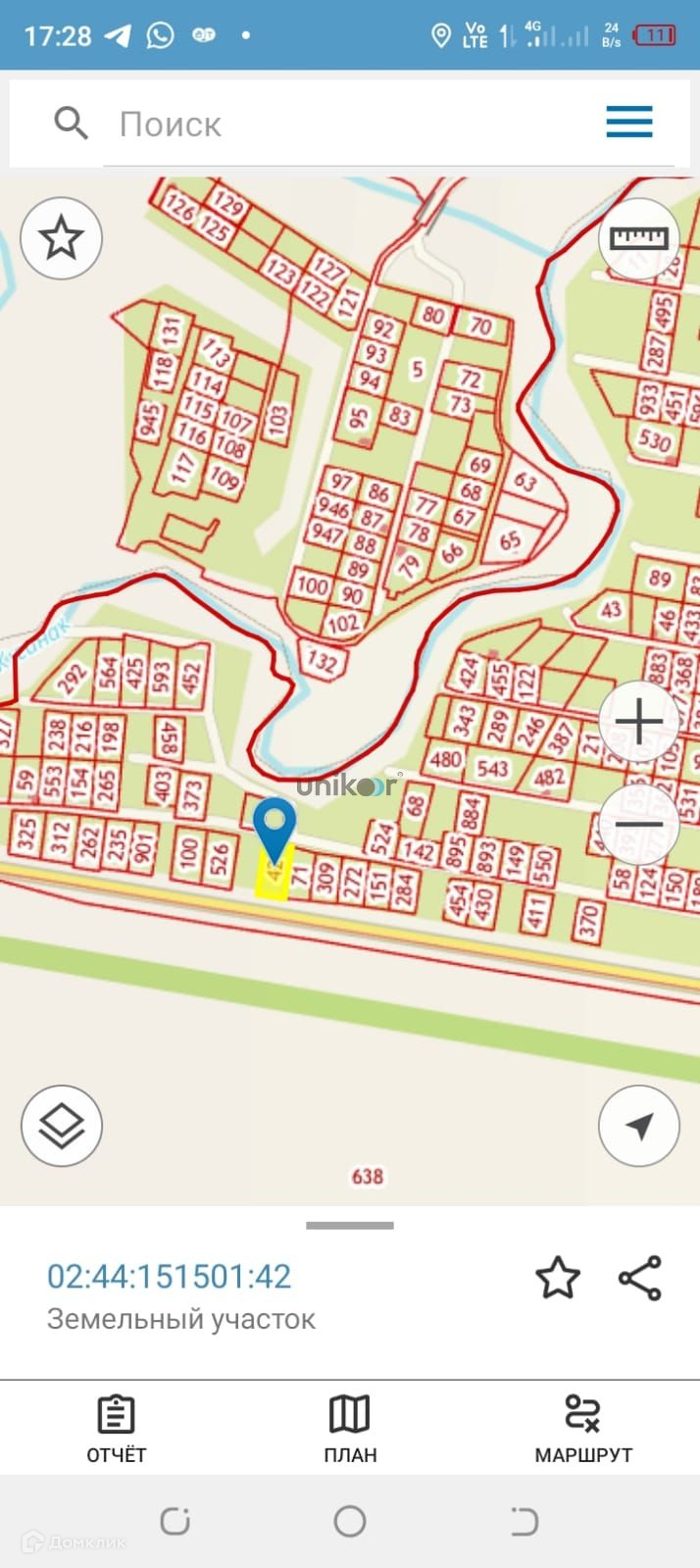The height and width of the screenshot is (1568, 700).
Task: Open favorites star button on map
Action: tap(61, 238)
